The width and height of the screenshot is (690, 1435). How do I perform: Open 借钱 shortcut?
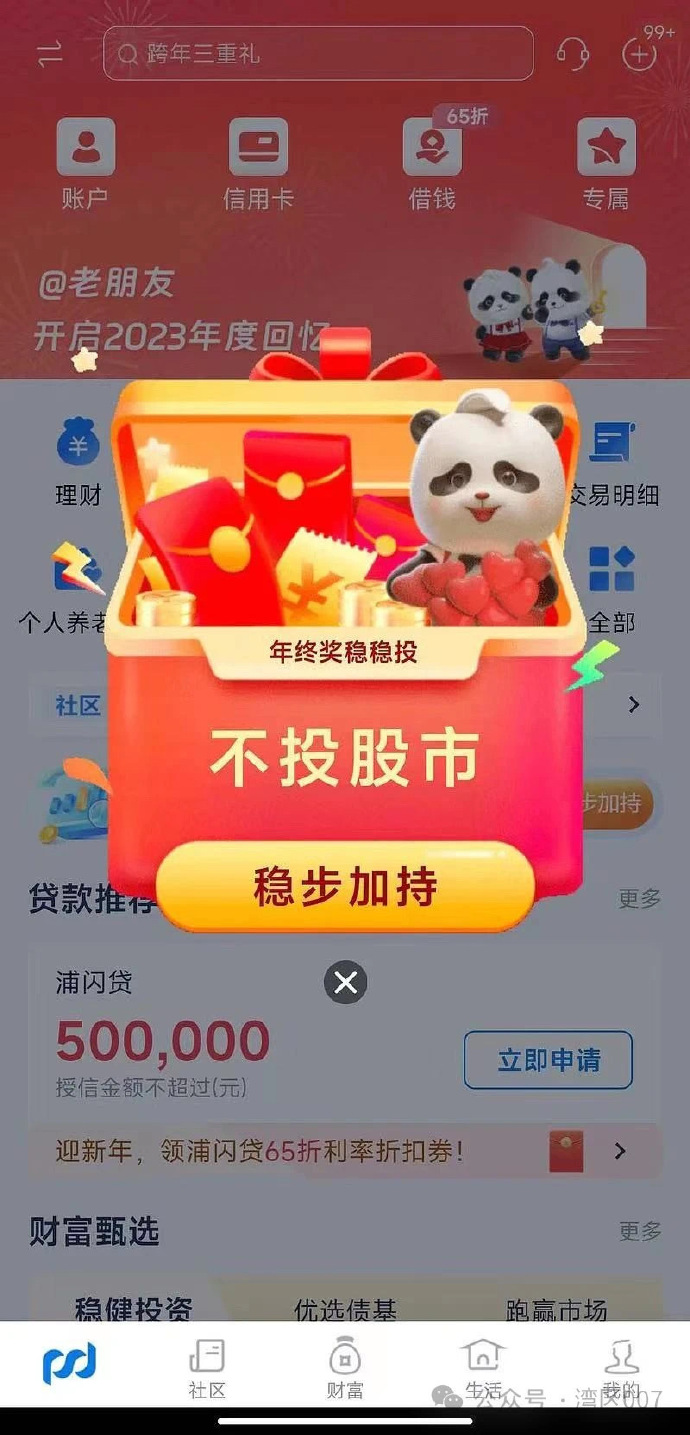[x=432, y=163]
